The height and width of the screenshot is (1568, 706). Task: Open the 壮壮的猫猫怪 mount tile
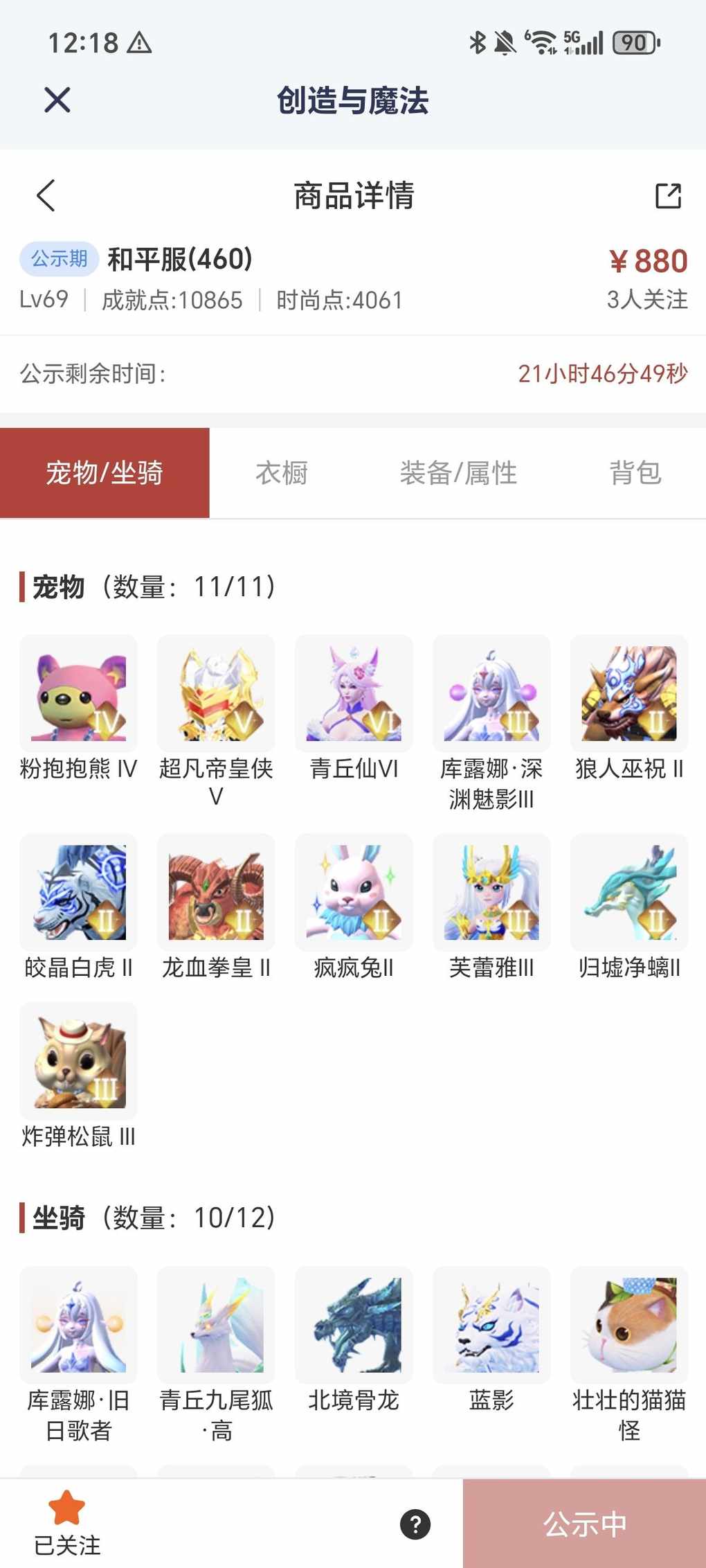(x=629, y=1325)
